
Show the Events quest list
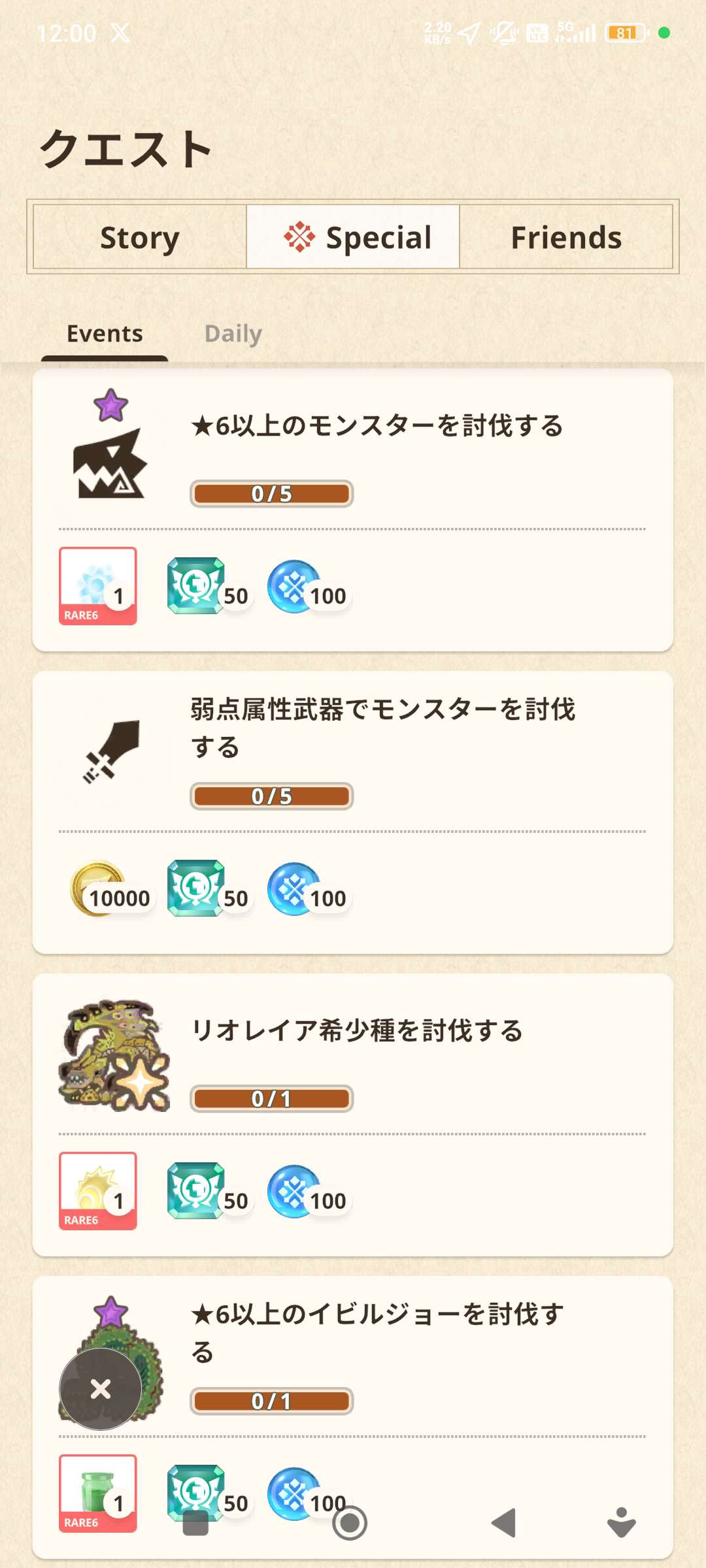pos(105,334)
